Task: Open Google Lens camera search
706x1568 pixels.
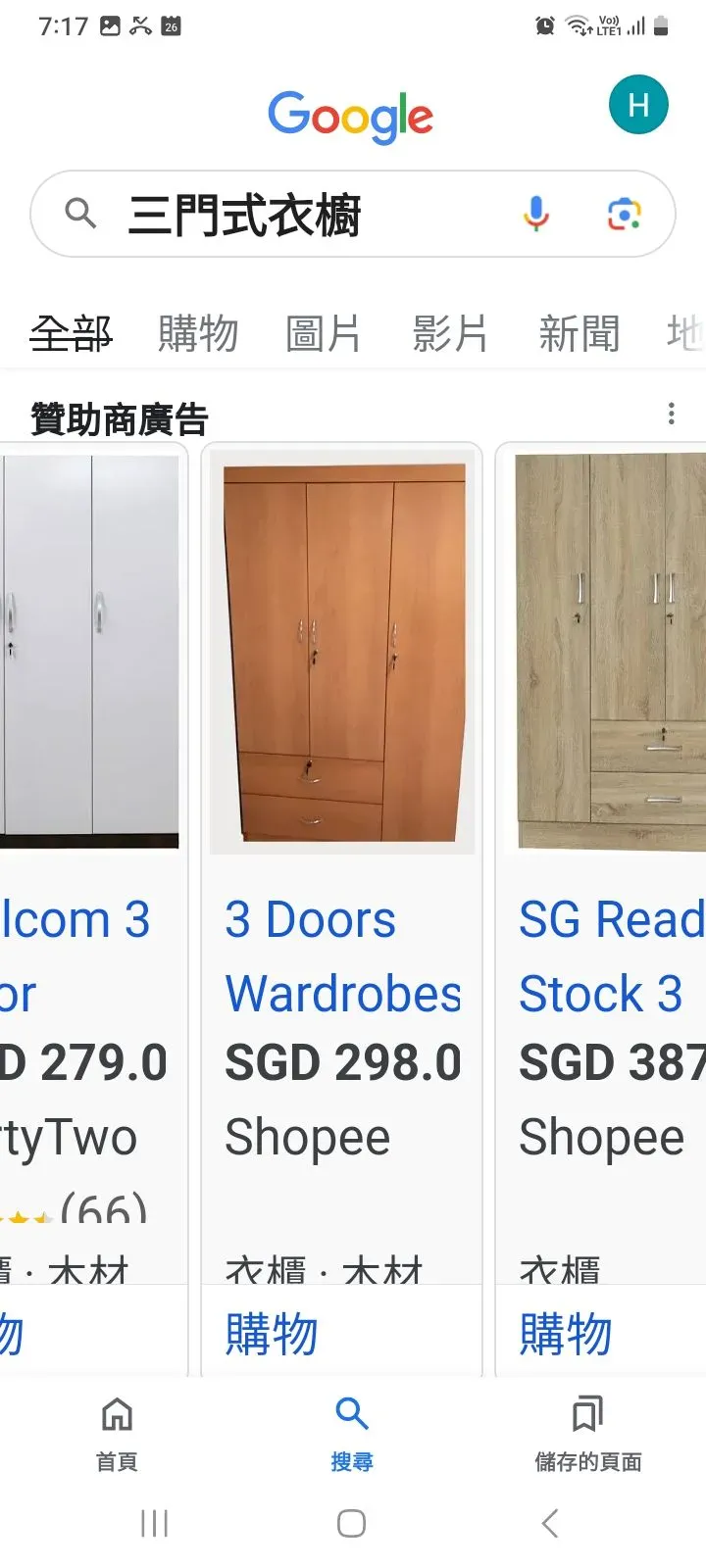Action: pos(624,214)
